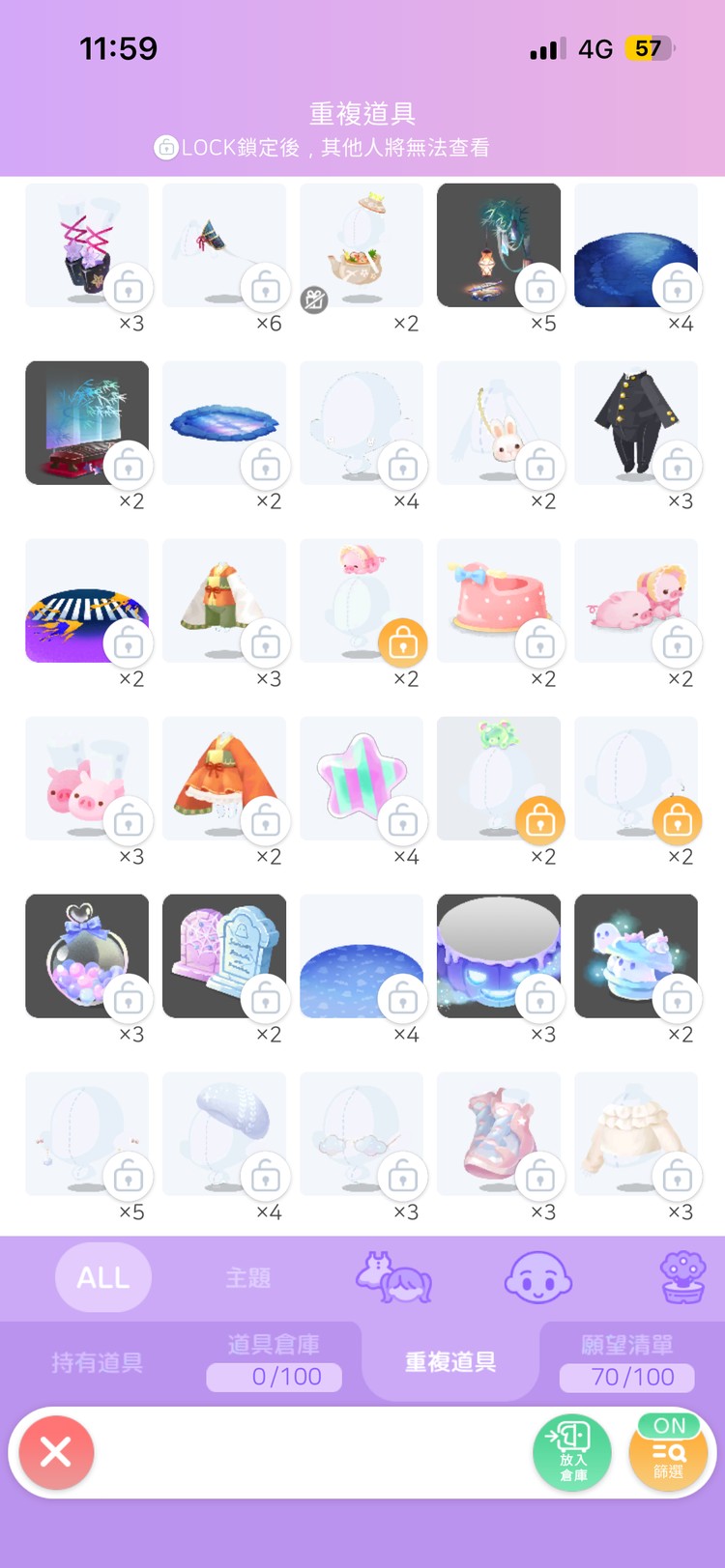Lock the striped star item with the padlock

coord(404,820)
